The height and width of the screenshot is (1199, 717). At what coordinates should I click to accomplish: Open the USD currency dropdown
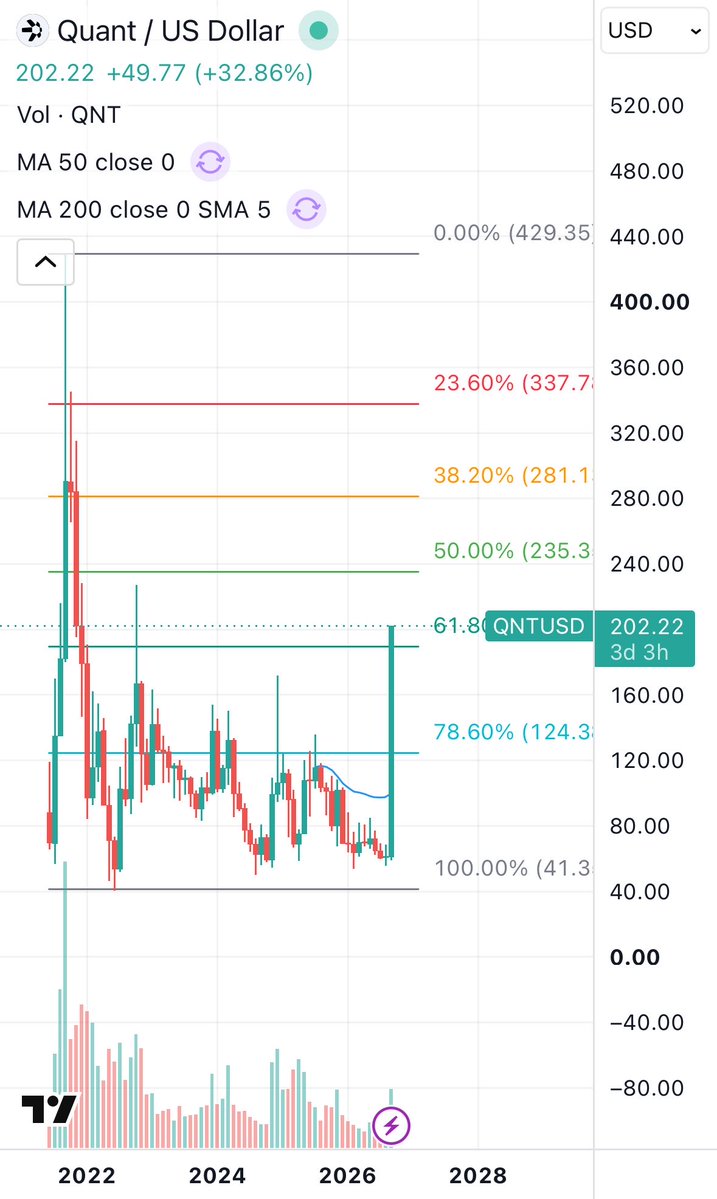pos(654,31)
